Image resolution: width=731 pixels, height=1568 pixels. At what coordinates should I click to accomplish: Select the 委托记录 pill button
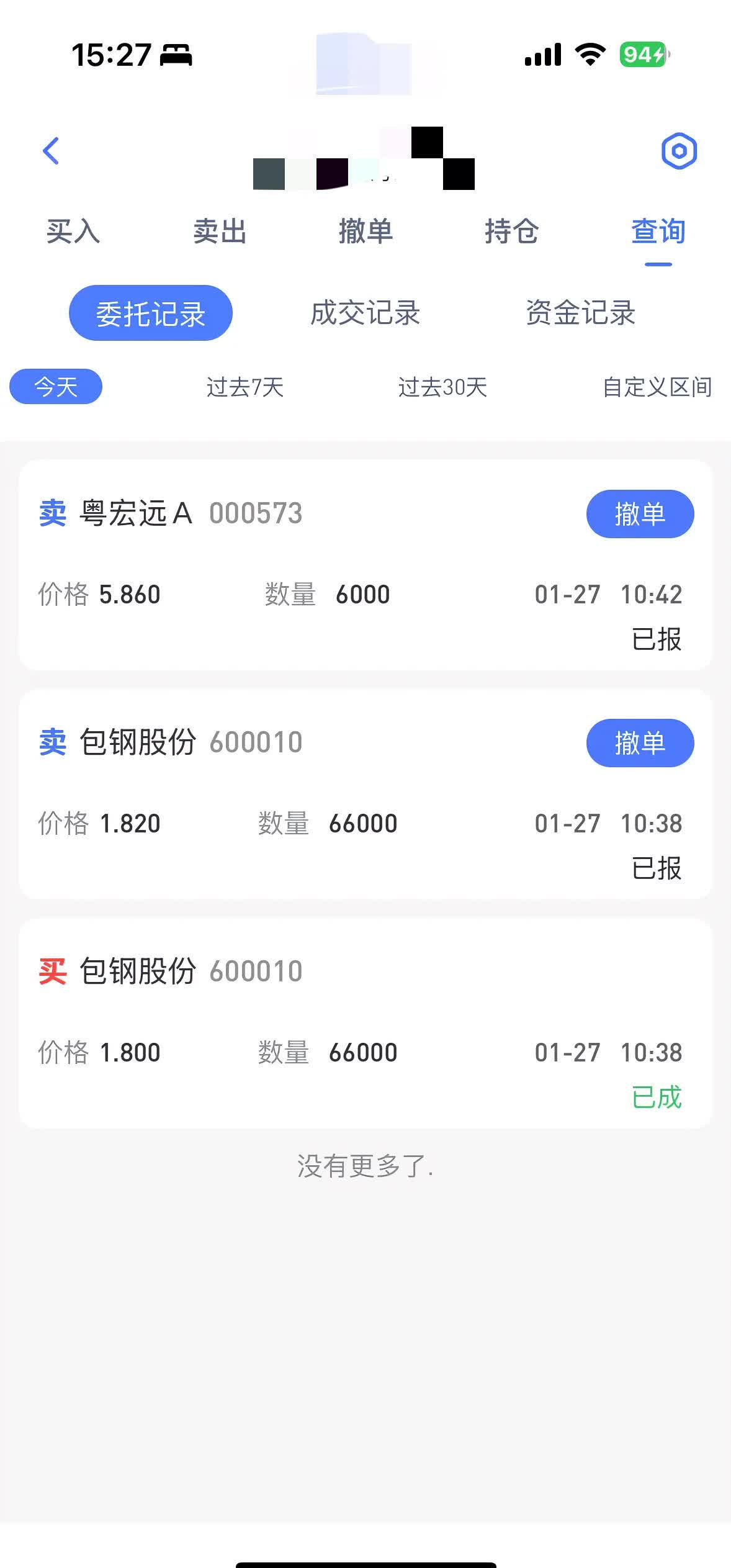pos(151,313)
